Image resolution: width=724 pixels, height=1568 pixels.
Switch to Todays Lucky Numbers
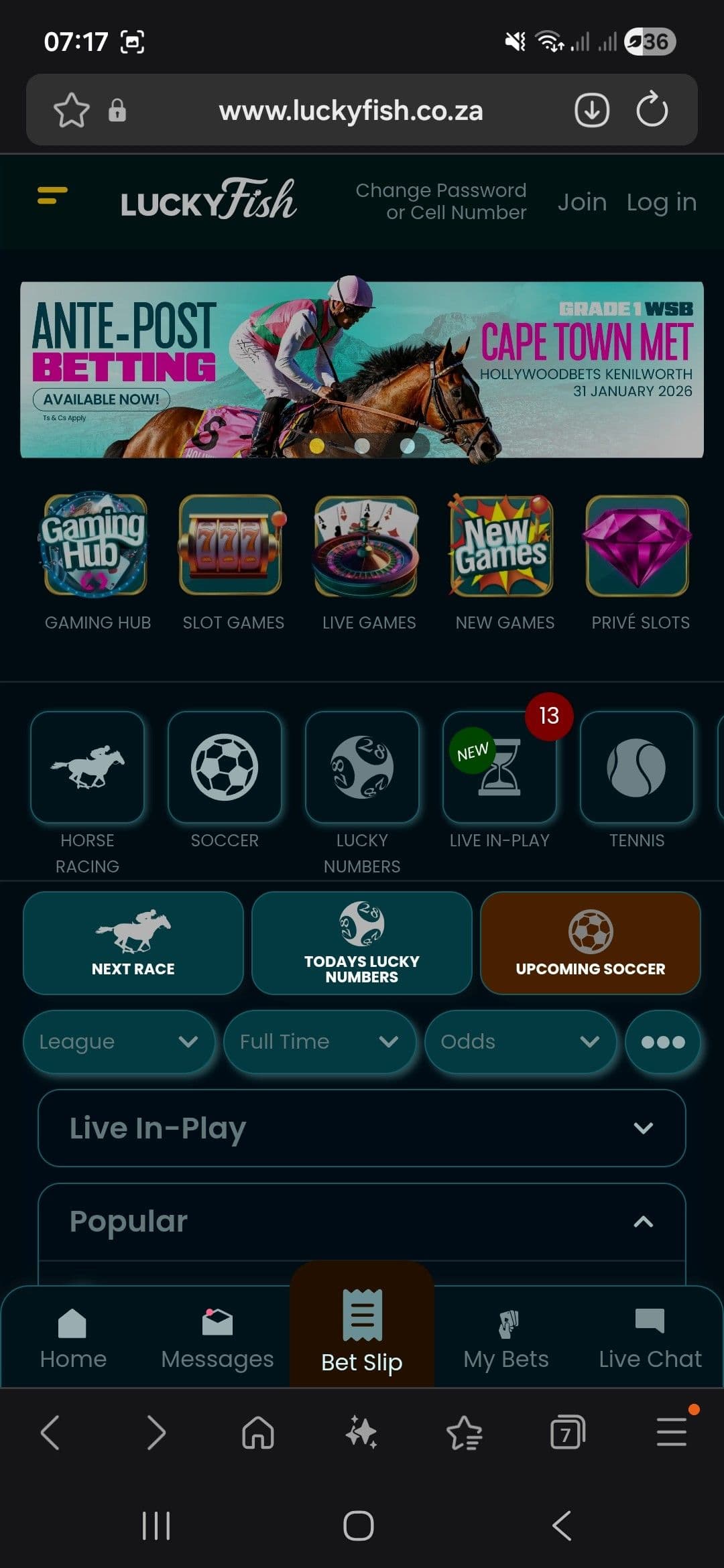(x=361, y=943)
